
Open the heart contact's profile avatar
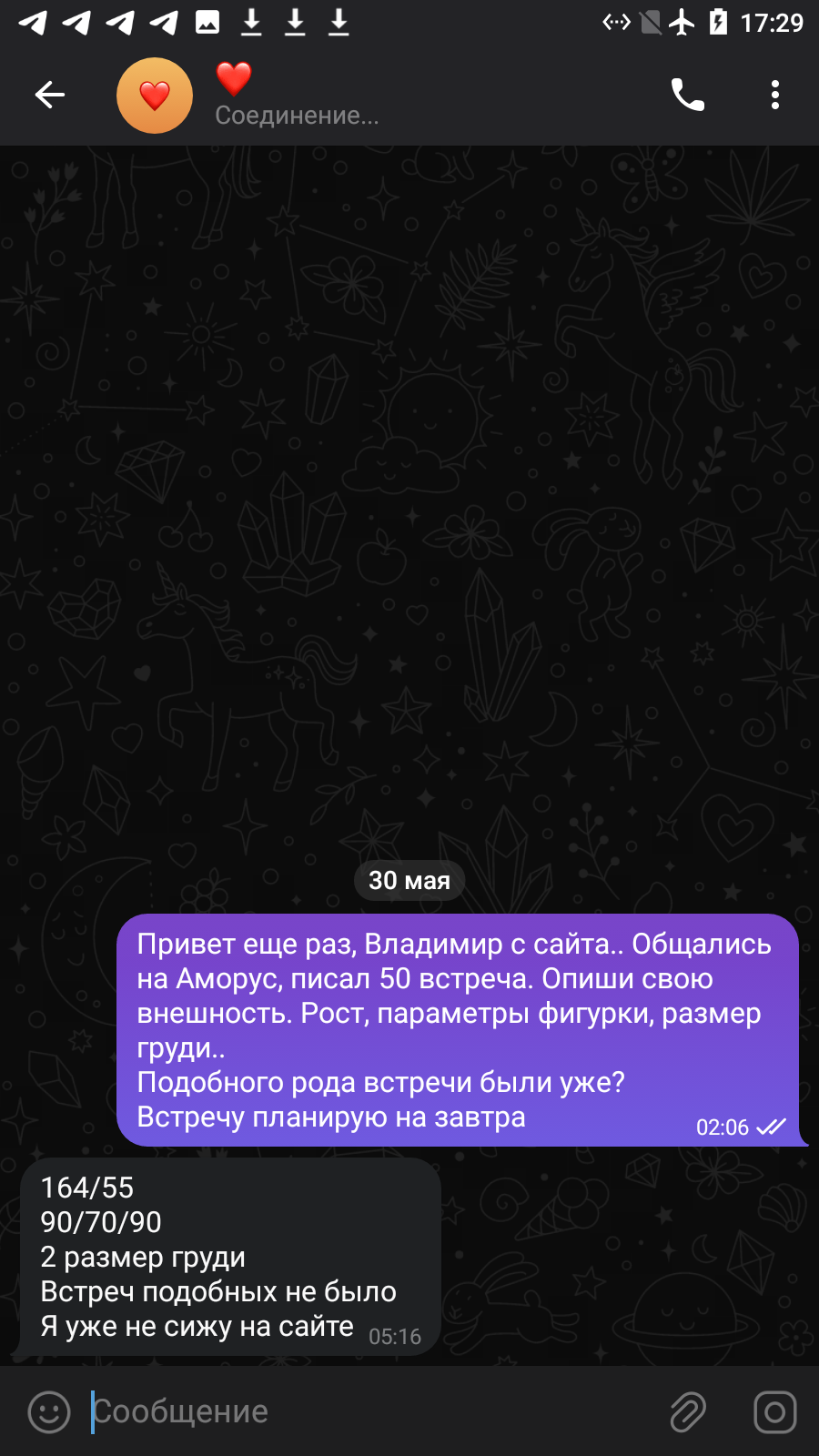(155, 96)
